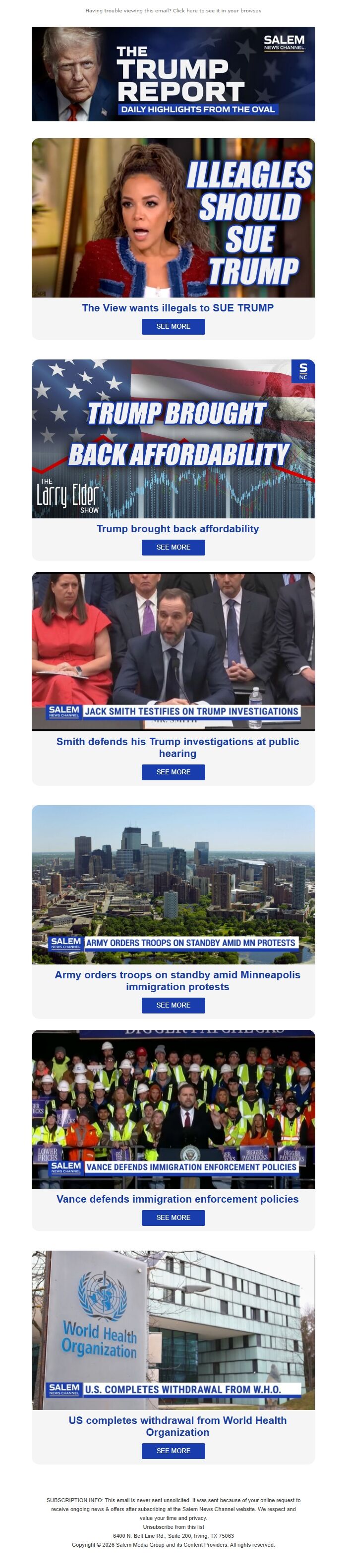The image size is (347, 1568).
Task: Unsubscribe from this list
Action: tap(173, 1526)
